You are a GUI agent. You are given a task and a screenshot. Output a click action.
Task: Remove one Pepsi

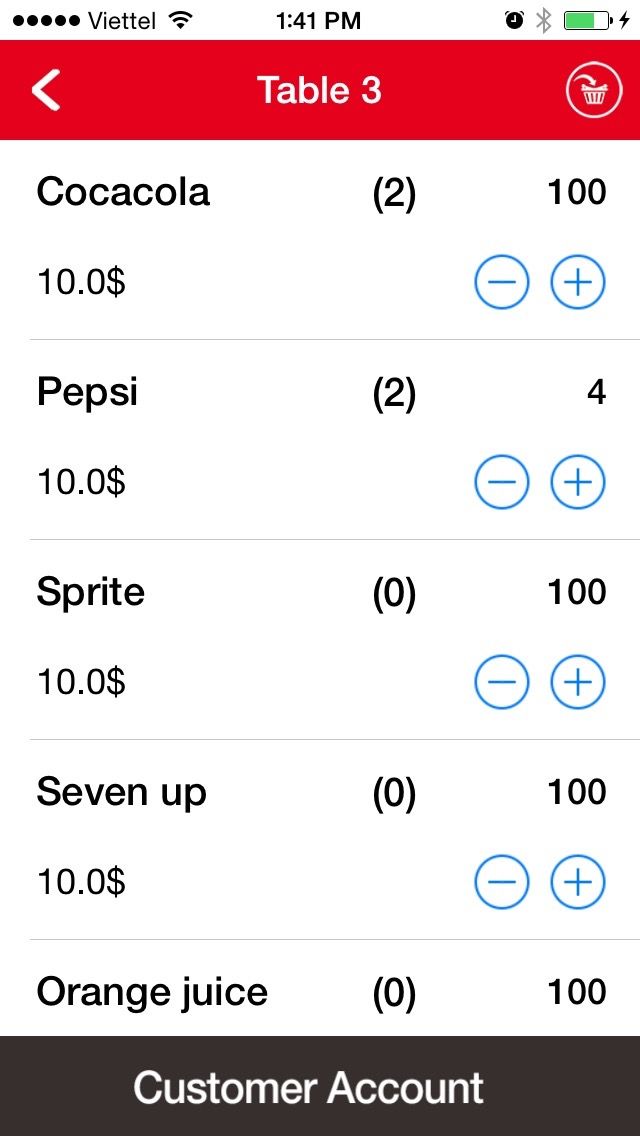pos(501,482)
